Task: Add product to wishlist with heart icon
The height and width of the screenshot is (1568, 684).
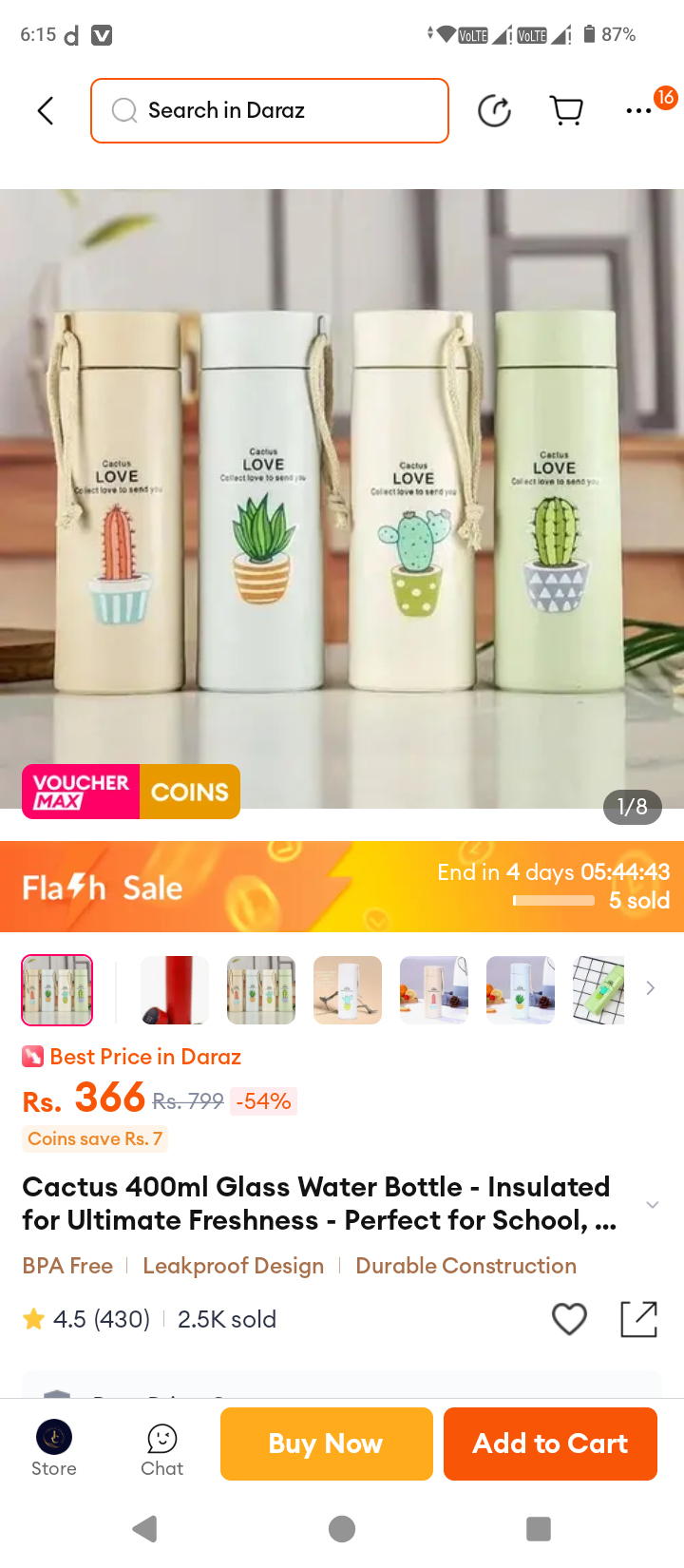Action: [x=570, y=1319]
